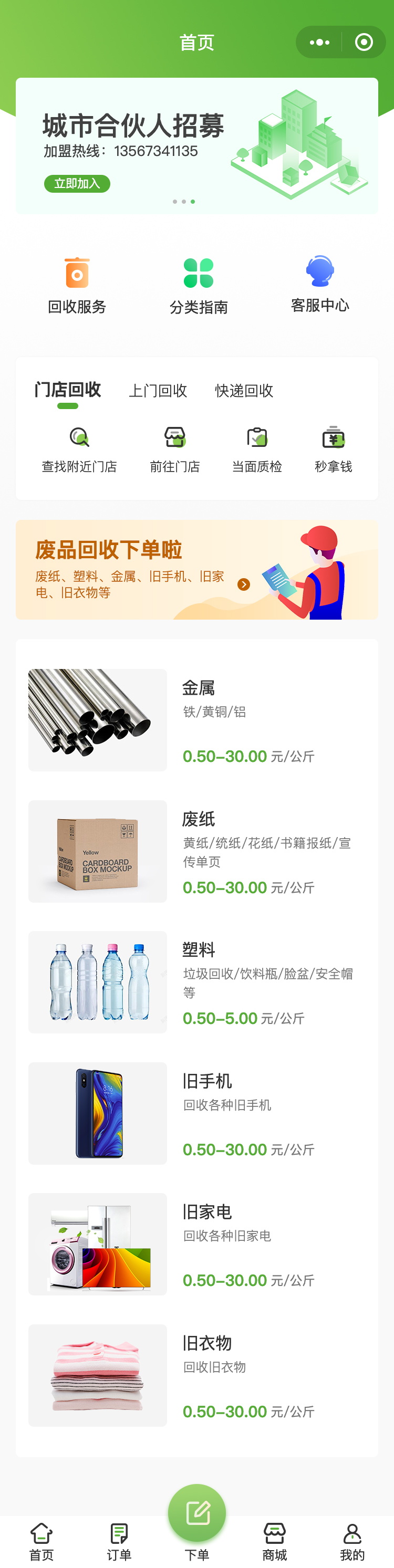Go to the 订单 tab
The image size is (394, 1568).
119,1541
